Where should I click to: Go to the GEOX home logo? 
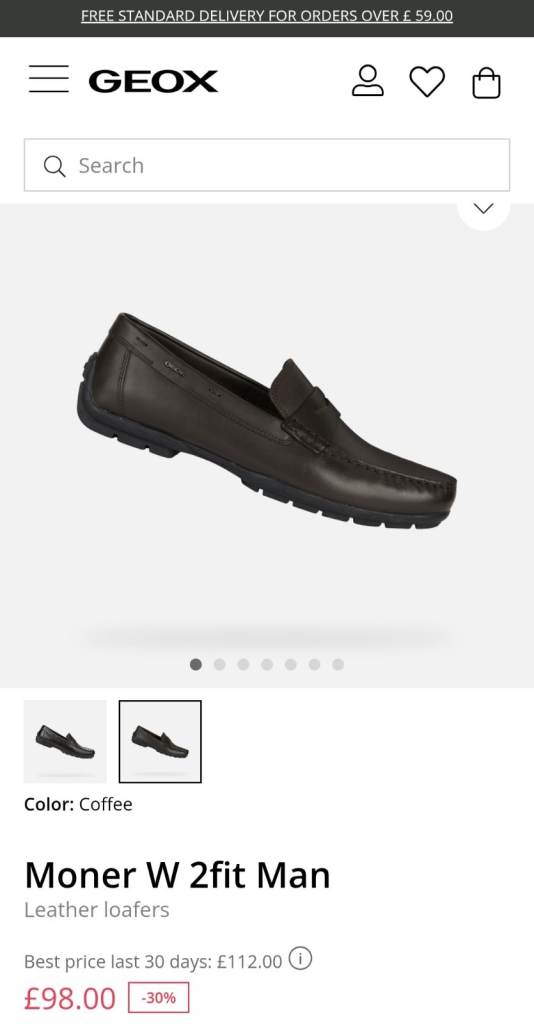[x=153, y=82]
